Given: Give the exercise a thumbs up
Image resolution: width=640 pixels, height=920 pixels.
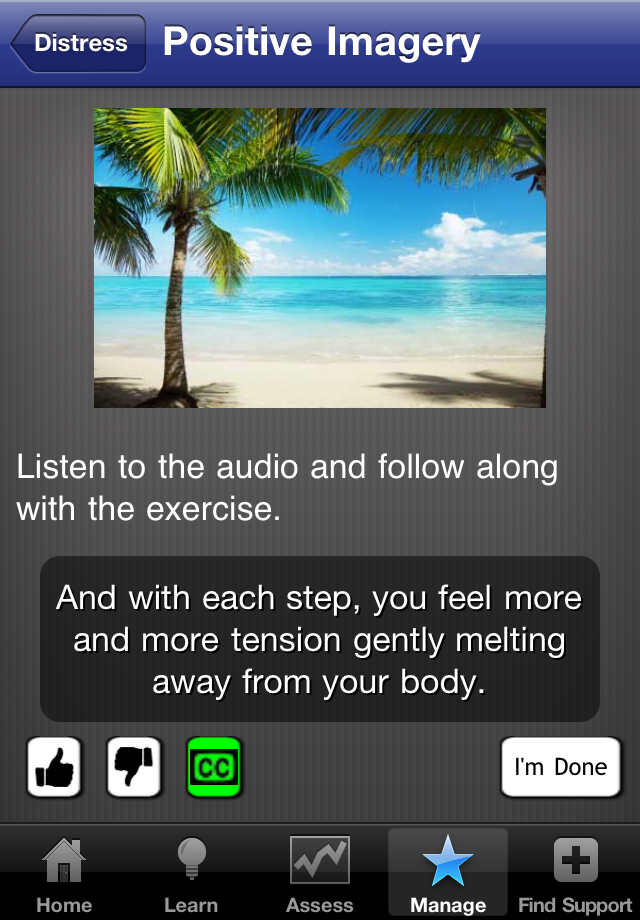Looking at the screenshot, I should 54,767.
